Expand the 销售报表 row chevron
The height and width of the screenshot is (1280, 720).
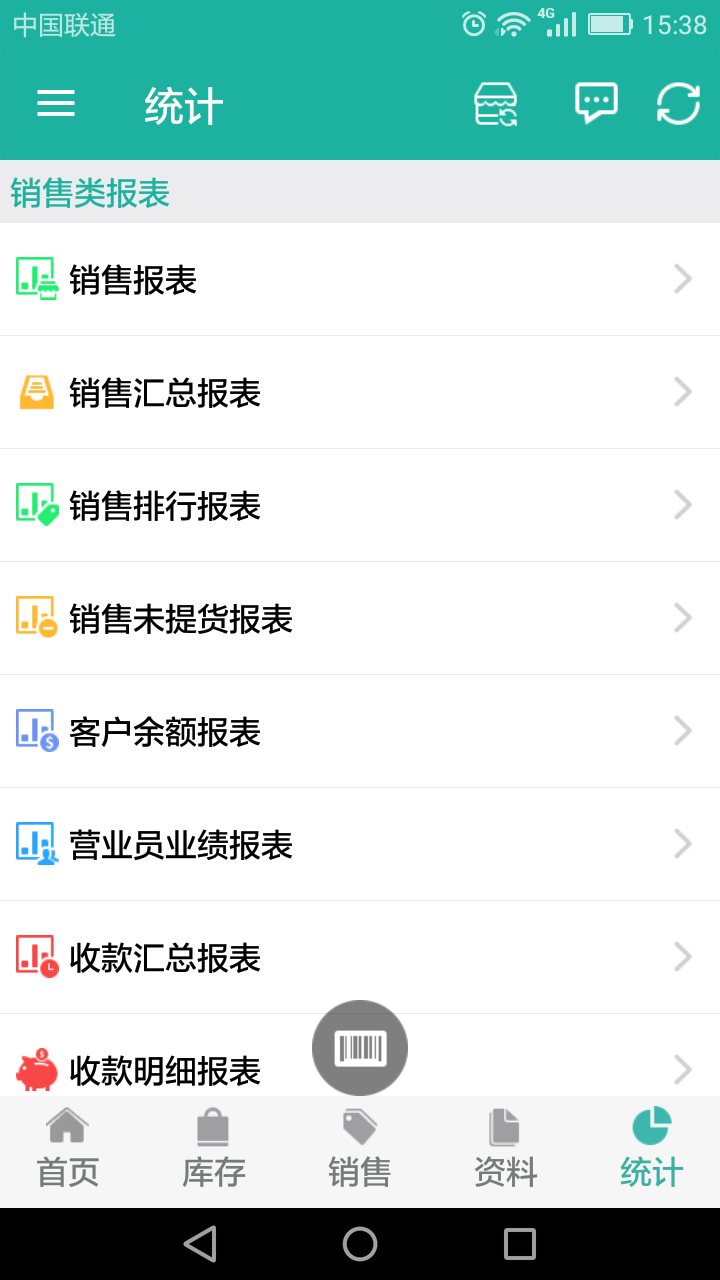682,278
